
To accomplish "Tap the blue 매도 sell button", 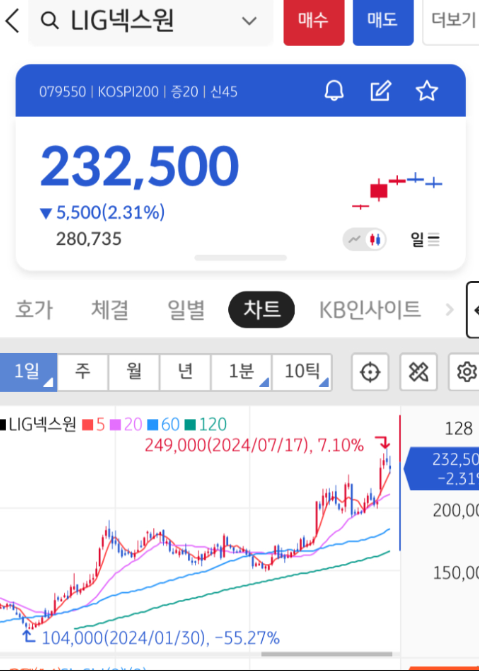I will [x=383, y=21].
